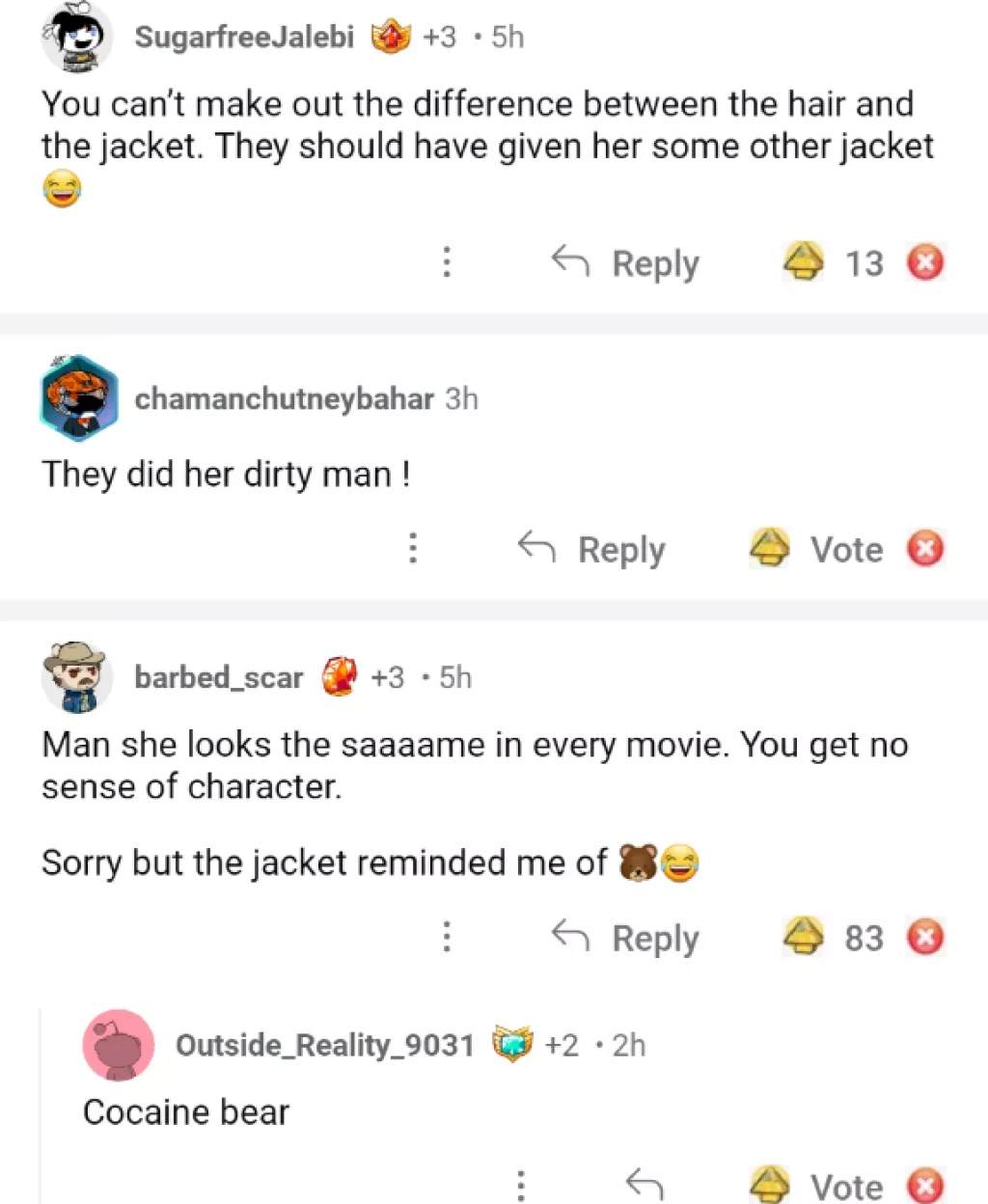Screen dimensions: 988x1204
Task: Open overflow menu on Cocaine bear reply
Action: 521,1184
